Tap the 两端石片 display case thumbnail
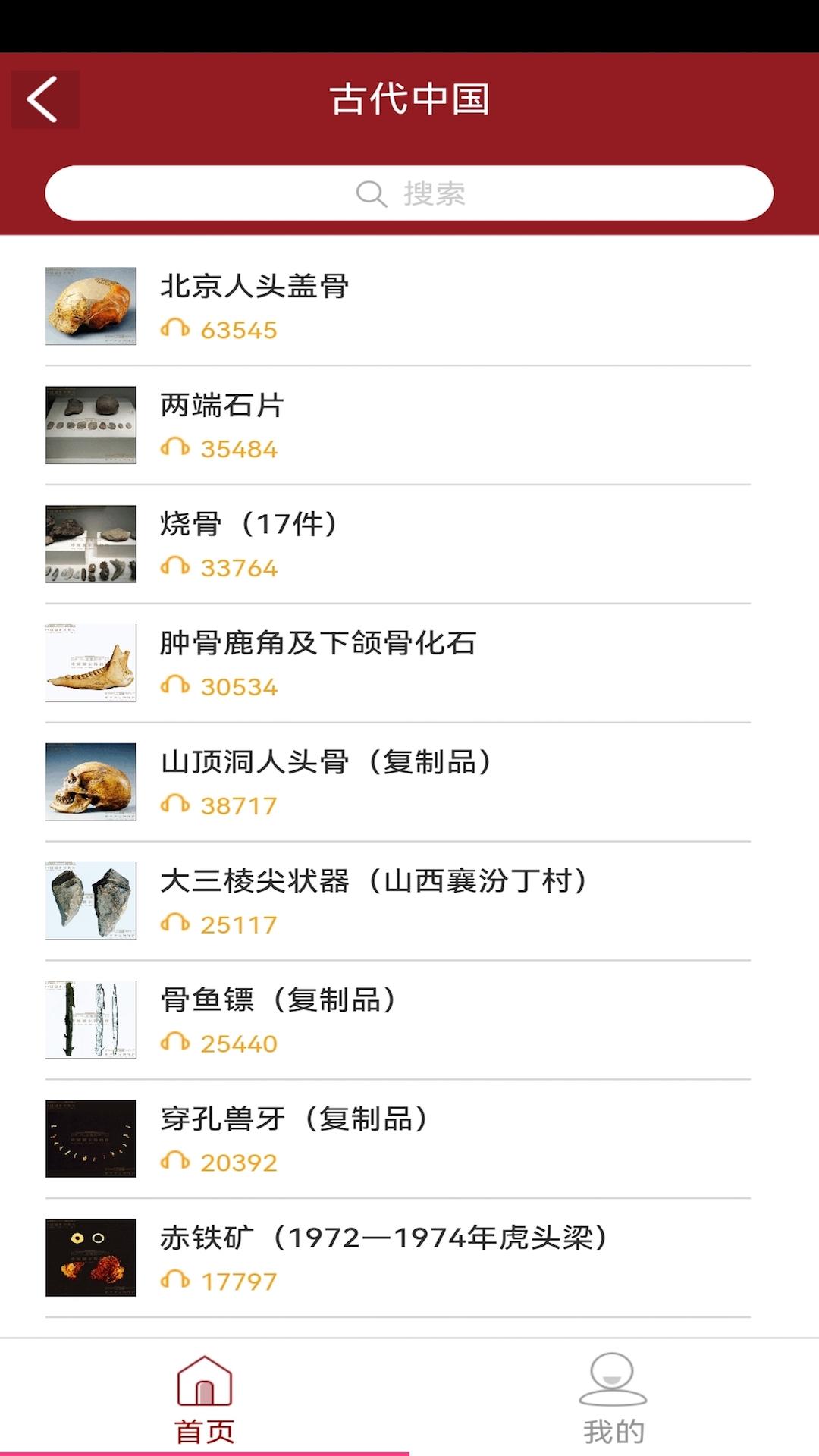The height and width of the screenshot is (1456, 819). click(x=90, y=425)
